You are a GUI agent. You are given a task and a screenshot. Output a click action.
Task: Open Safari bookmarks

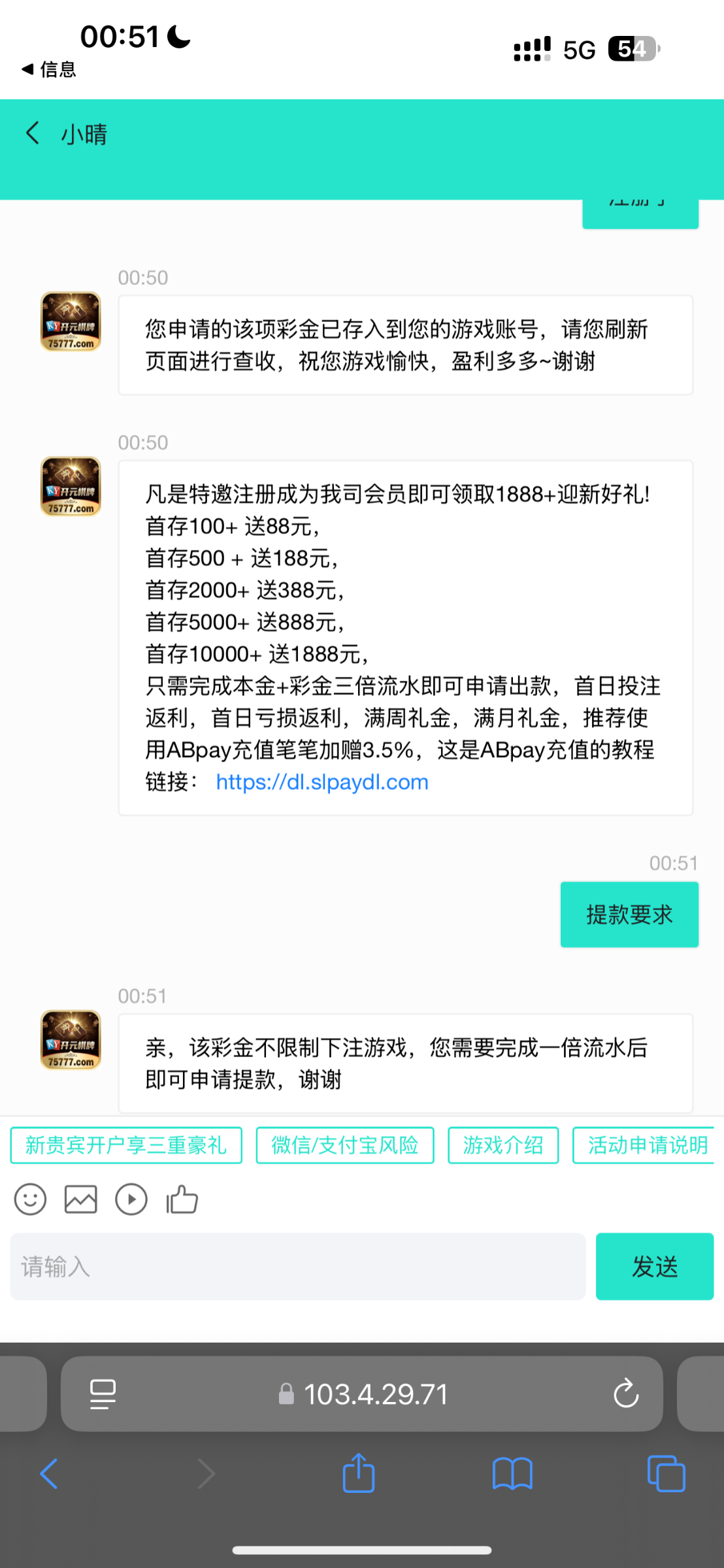(x=512, y=1475)
